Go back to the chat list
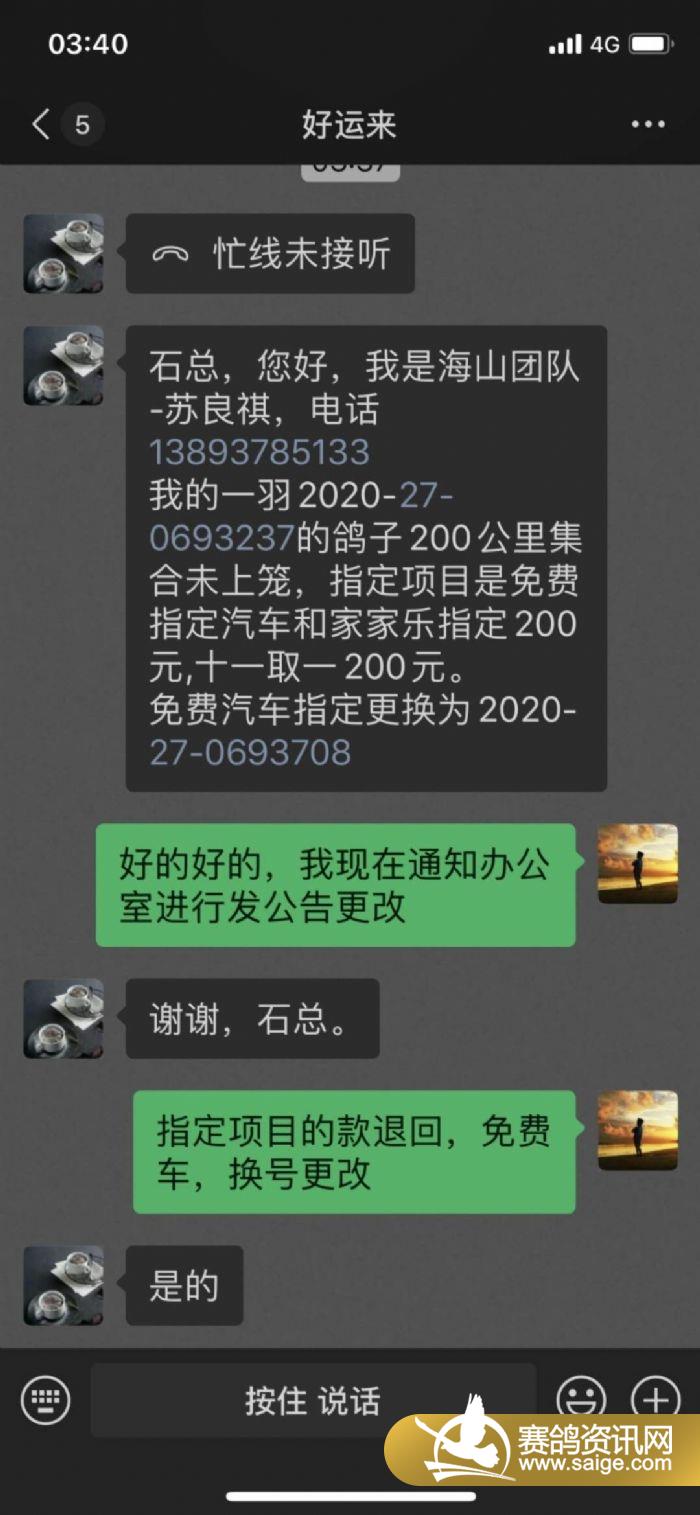 point(42,125)
